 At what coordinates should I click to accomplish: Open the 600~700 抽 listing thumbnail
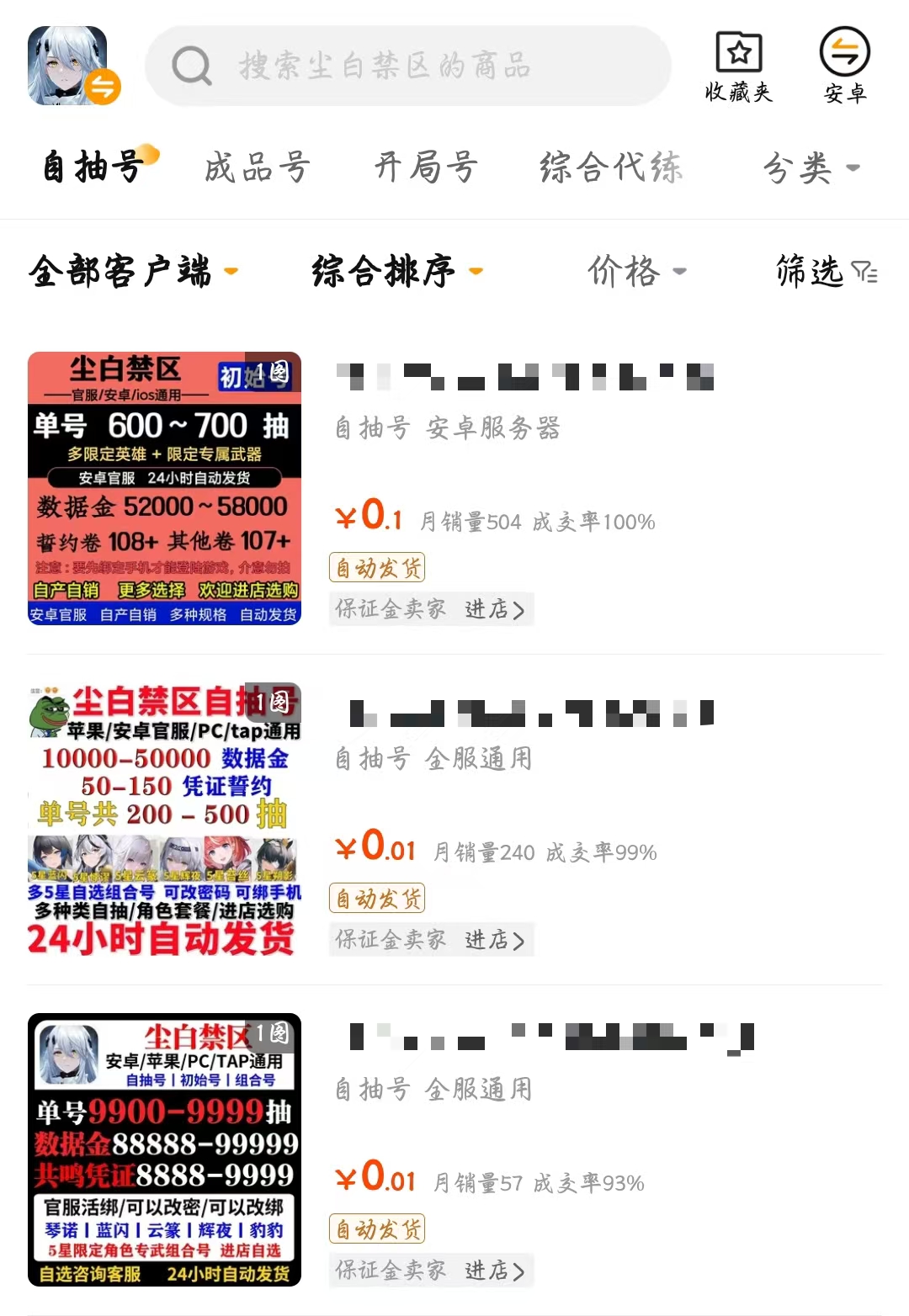pos(165,488)
